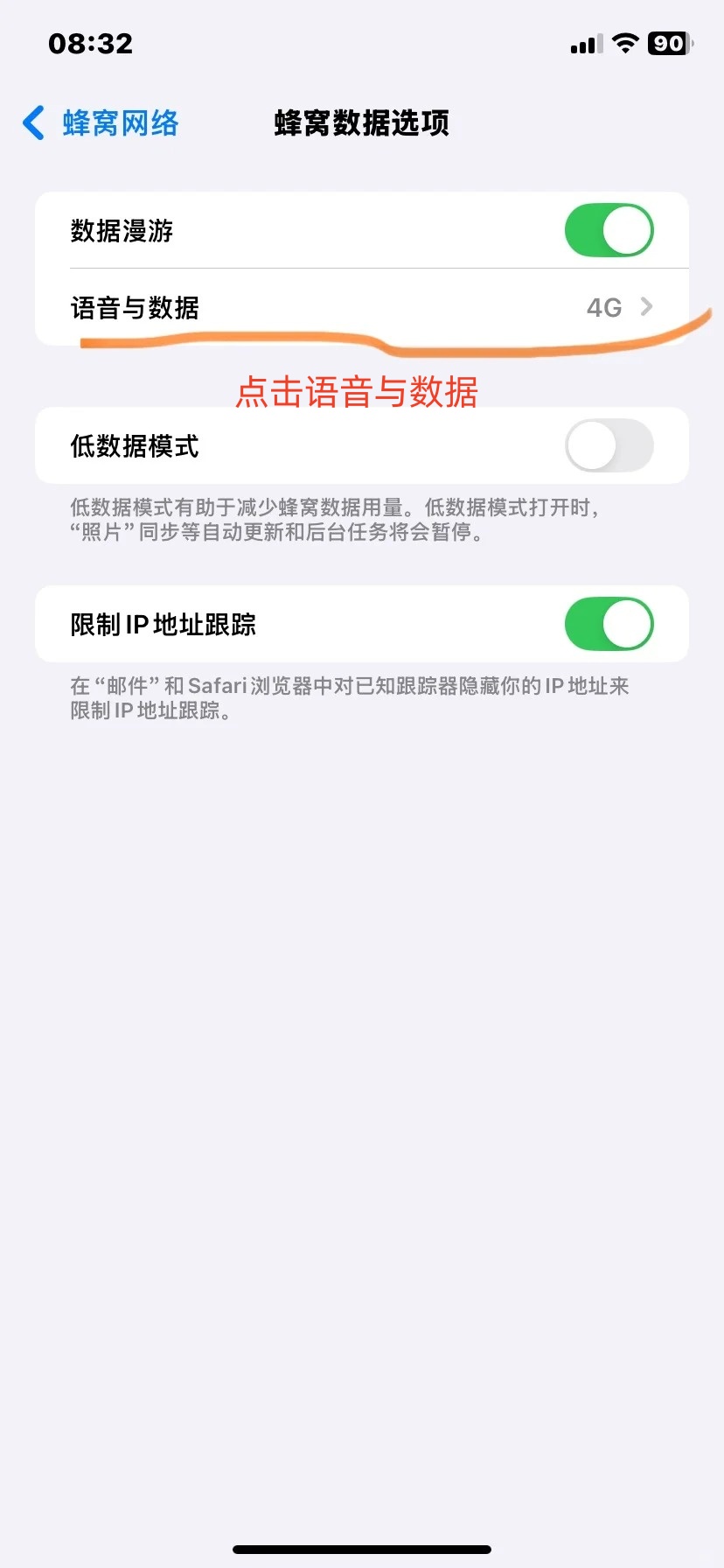Click the green switch slider knob
The image size is (724, 1568).
(628, 230)
